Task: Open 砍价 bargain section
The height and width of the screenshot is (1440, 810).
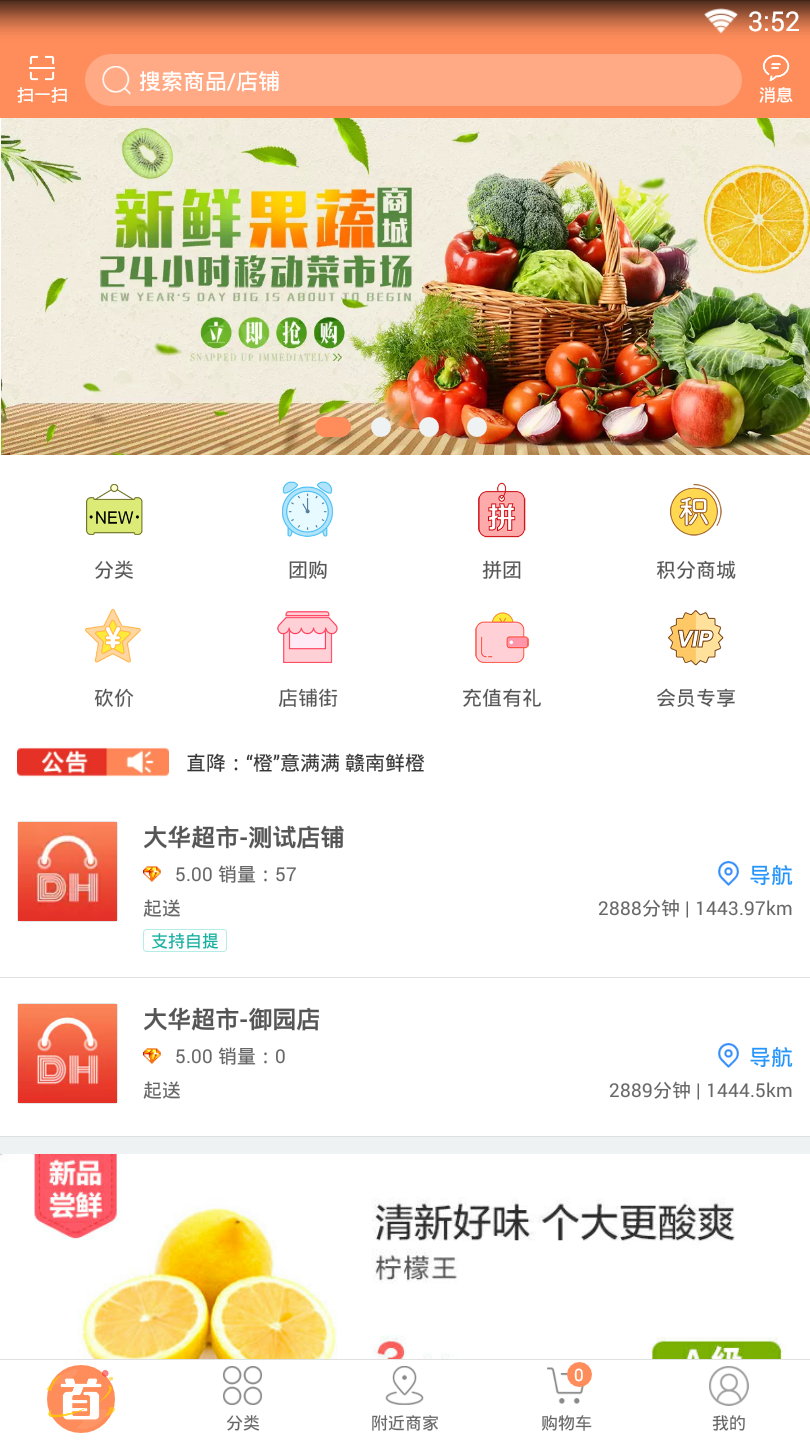Action: click(114, 658)
